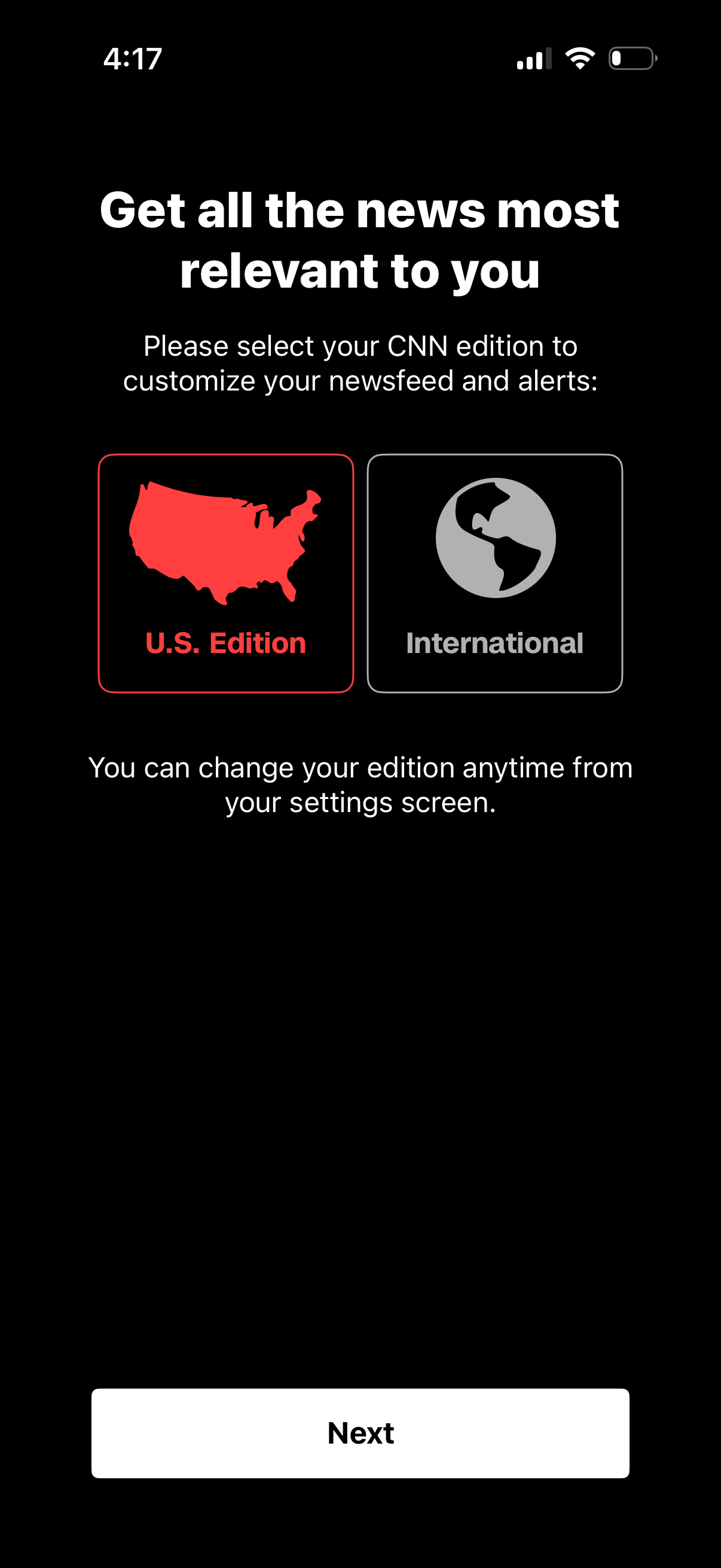Tap the cellular signal bars icon
This screenshot has height=1568, width=721.
[x=533, y=59]
